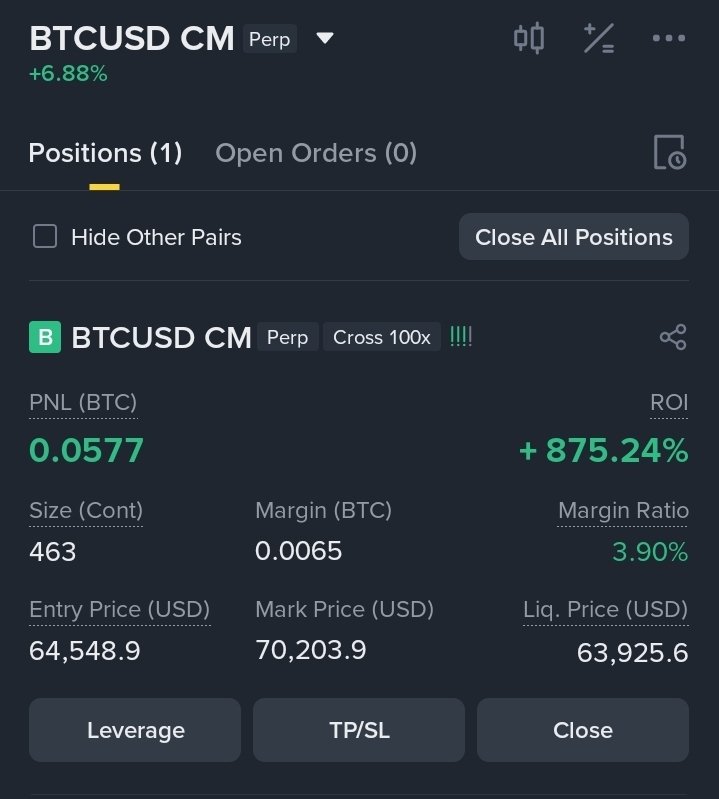Share the BTCUSD CM position
This screenshot has height=799, width=719.
tap(673, 337)
